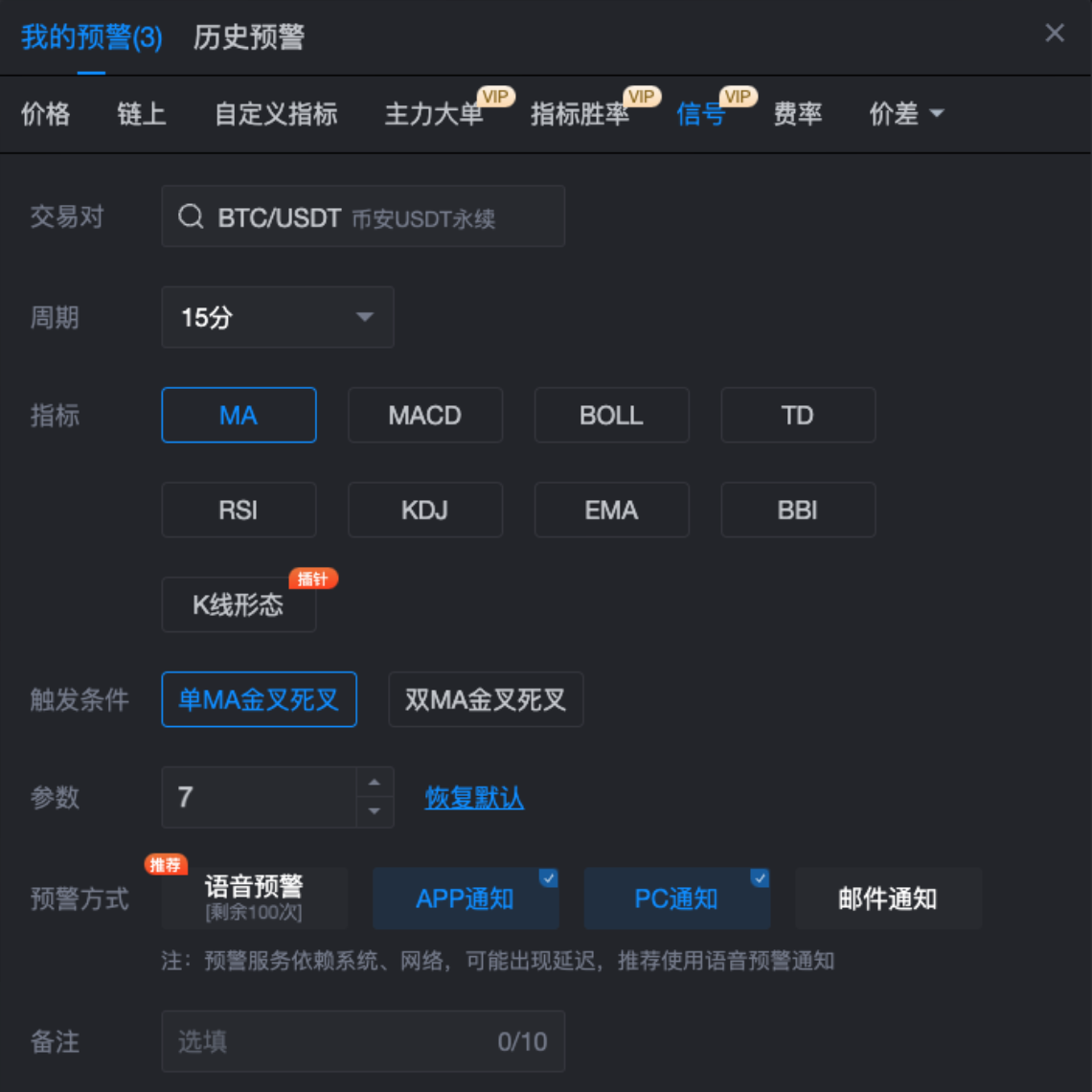Switch to the 历史预警 tab

(x=249, y=37)
